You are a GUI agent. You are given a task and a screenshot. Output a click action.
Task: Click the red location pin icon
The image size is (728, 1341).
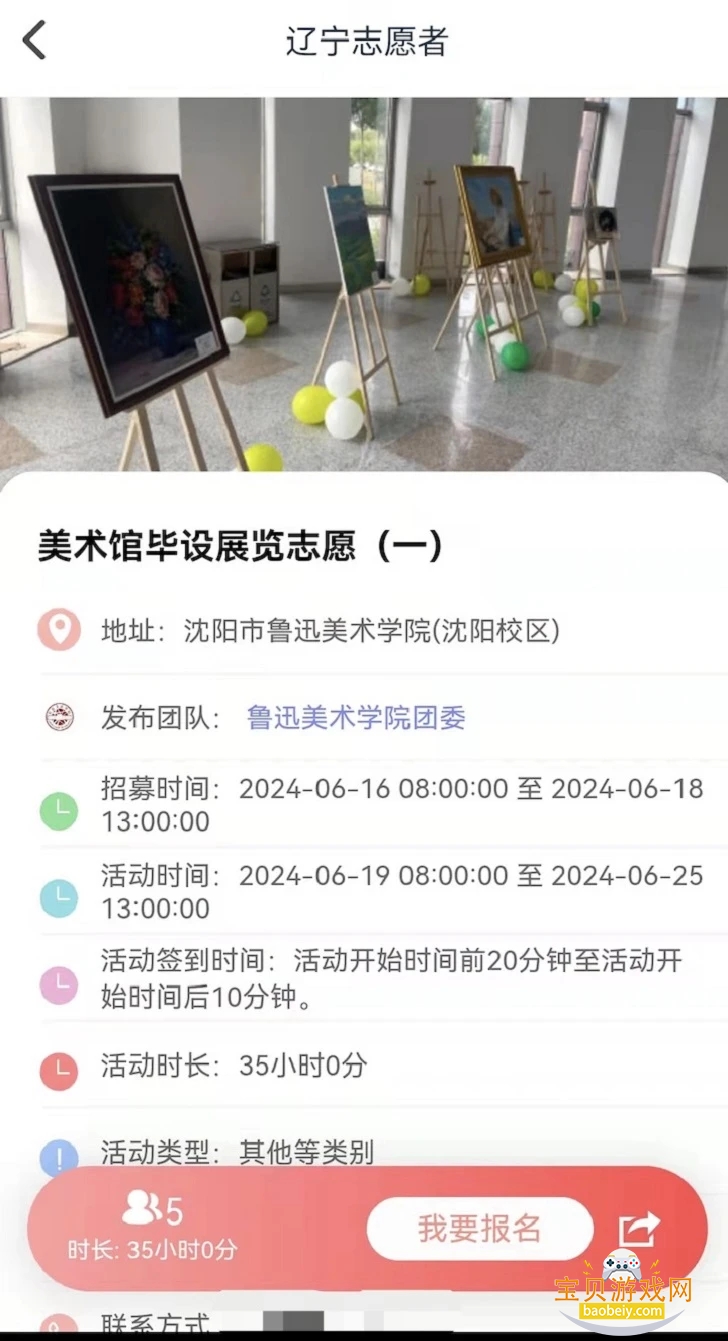pos(59,630)
